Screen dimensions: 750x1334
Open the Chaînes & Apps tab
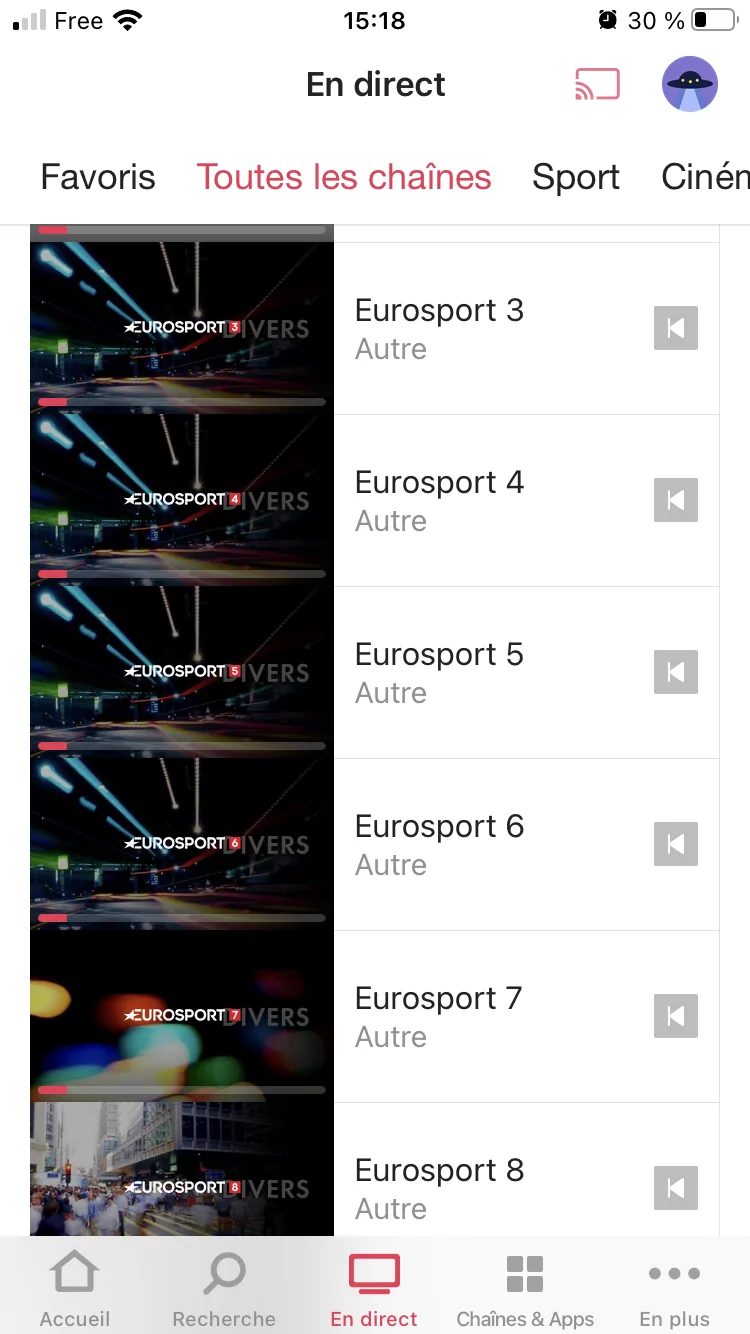525,1290
